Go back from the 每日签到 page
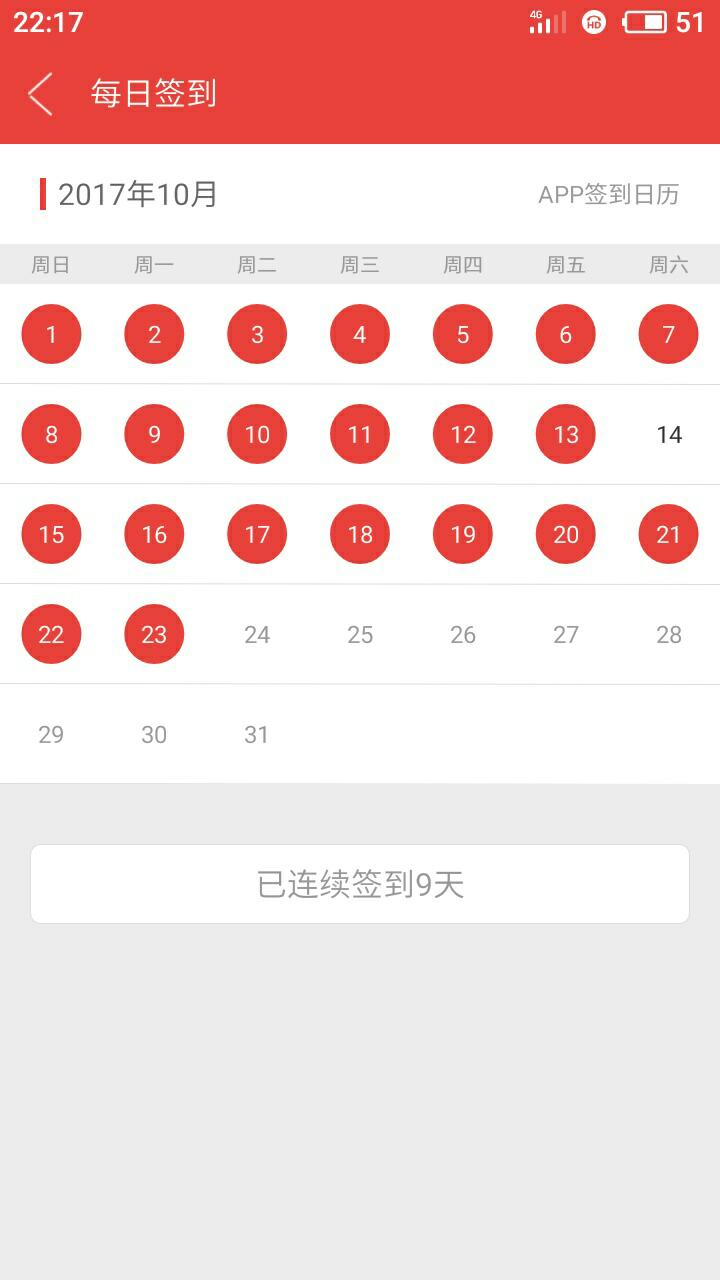The image size is (720, 1280). click(40, 94)
